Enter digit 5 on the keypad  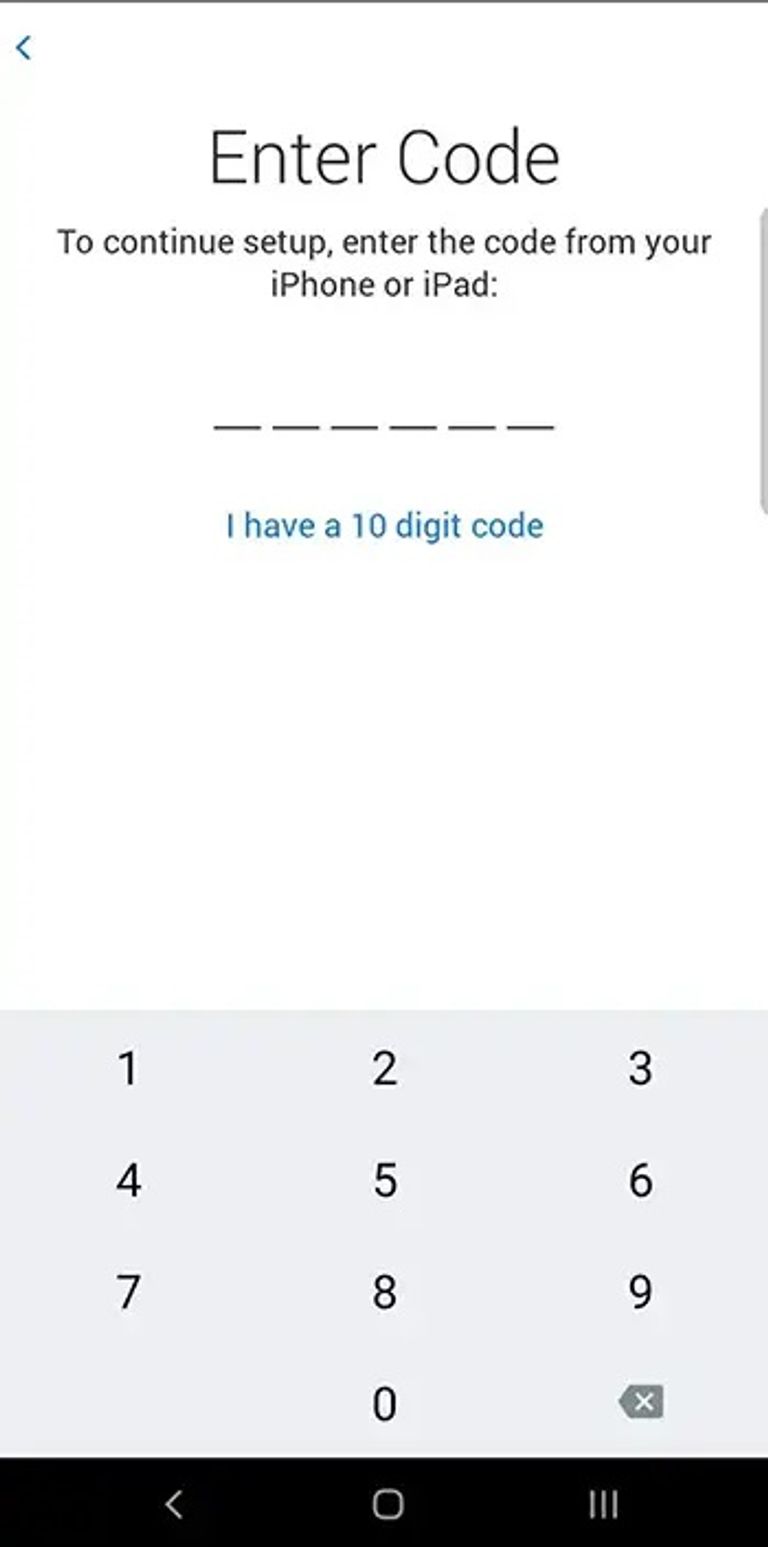coord(385,1180)
